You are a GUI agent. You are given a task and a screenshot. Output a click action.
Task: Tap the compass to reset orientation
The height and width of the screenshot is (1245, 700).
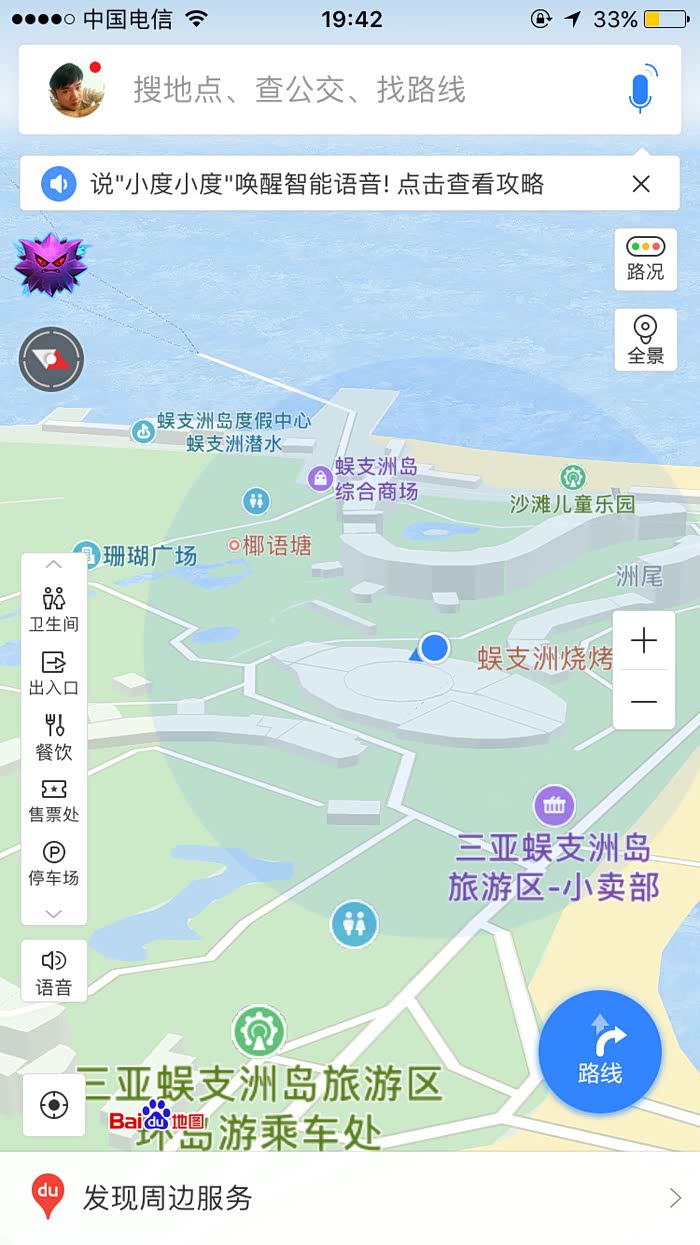[x=51, y=359]
